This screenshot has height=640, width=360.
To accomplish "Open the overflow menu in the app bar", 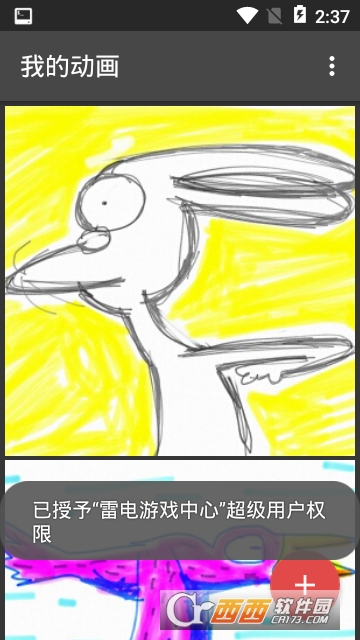I will 332,66.
